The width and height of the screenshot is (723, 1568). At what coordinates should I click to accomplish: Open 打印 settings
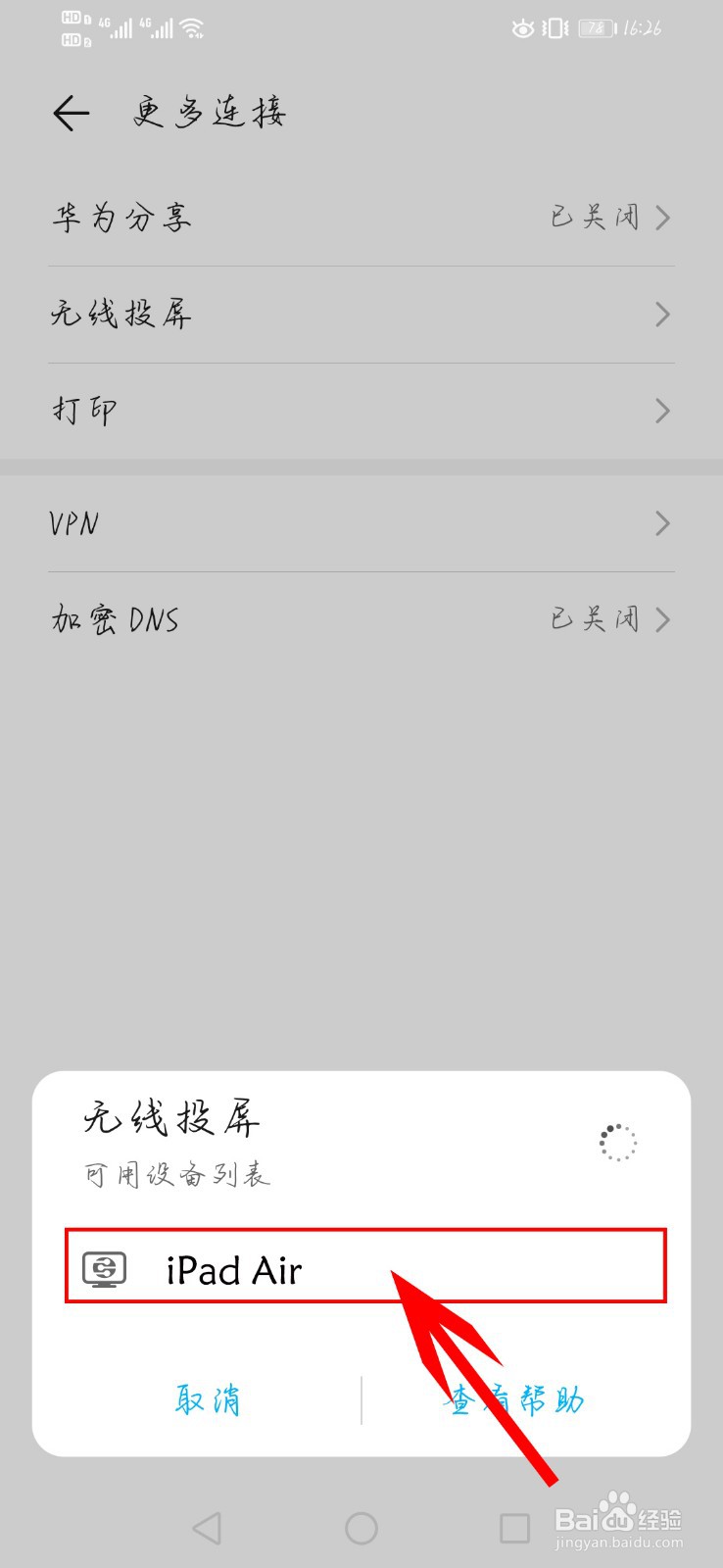pyautogui.click(x=361, y=411)
